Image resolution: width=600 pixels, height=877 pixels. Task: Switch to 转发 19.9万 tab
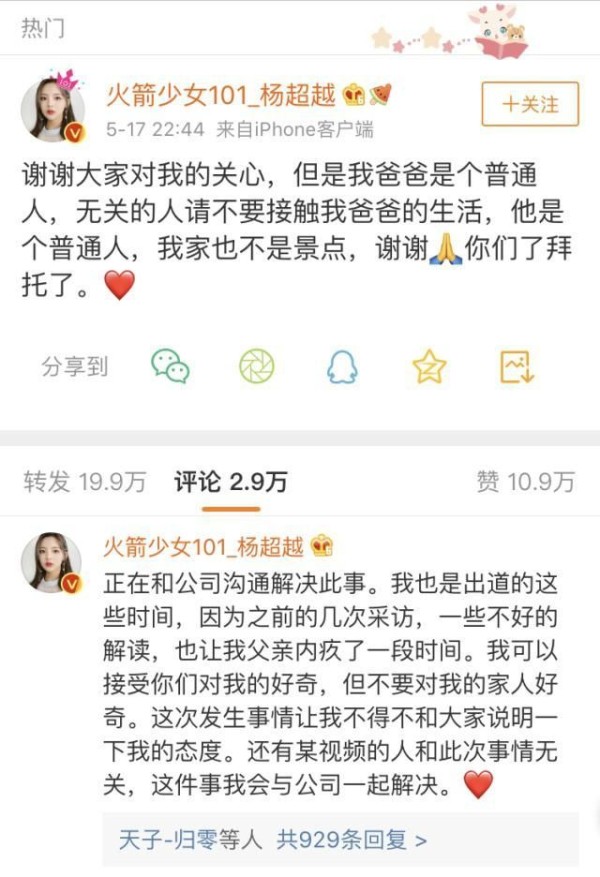[84, 482]
